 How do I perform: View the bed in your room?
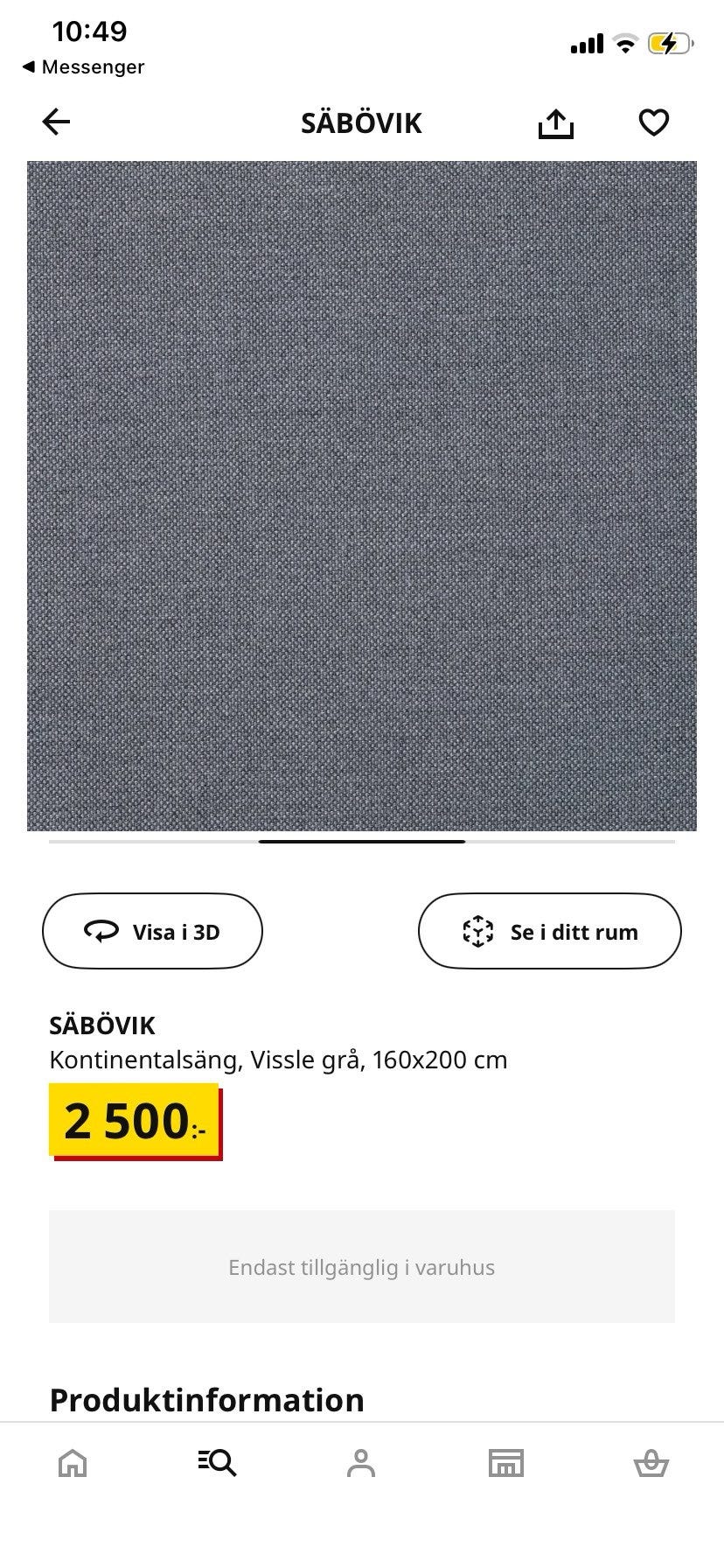pos(549,931)
